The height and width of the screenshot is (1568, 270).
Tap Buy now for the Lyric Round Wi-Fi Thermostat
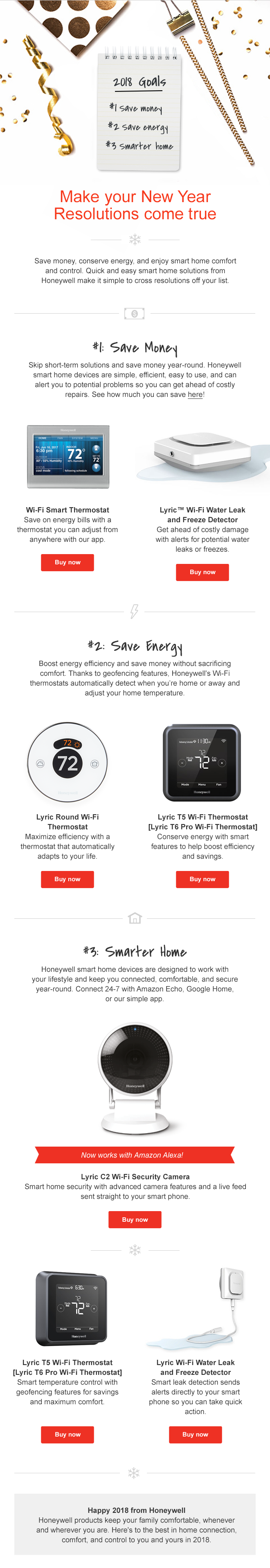pyautogui.click(x=67, y=879)
